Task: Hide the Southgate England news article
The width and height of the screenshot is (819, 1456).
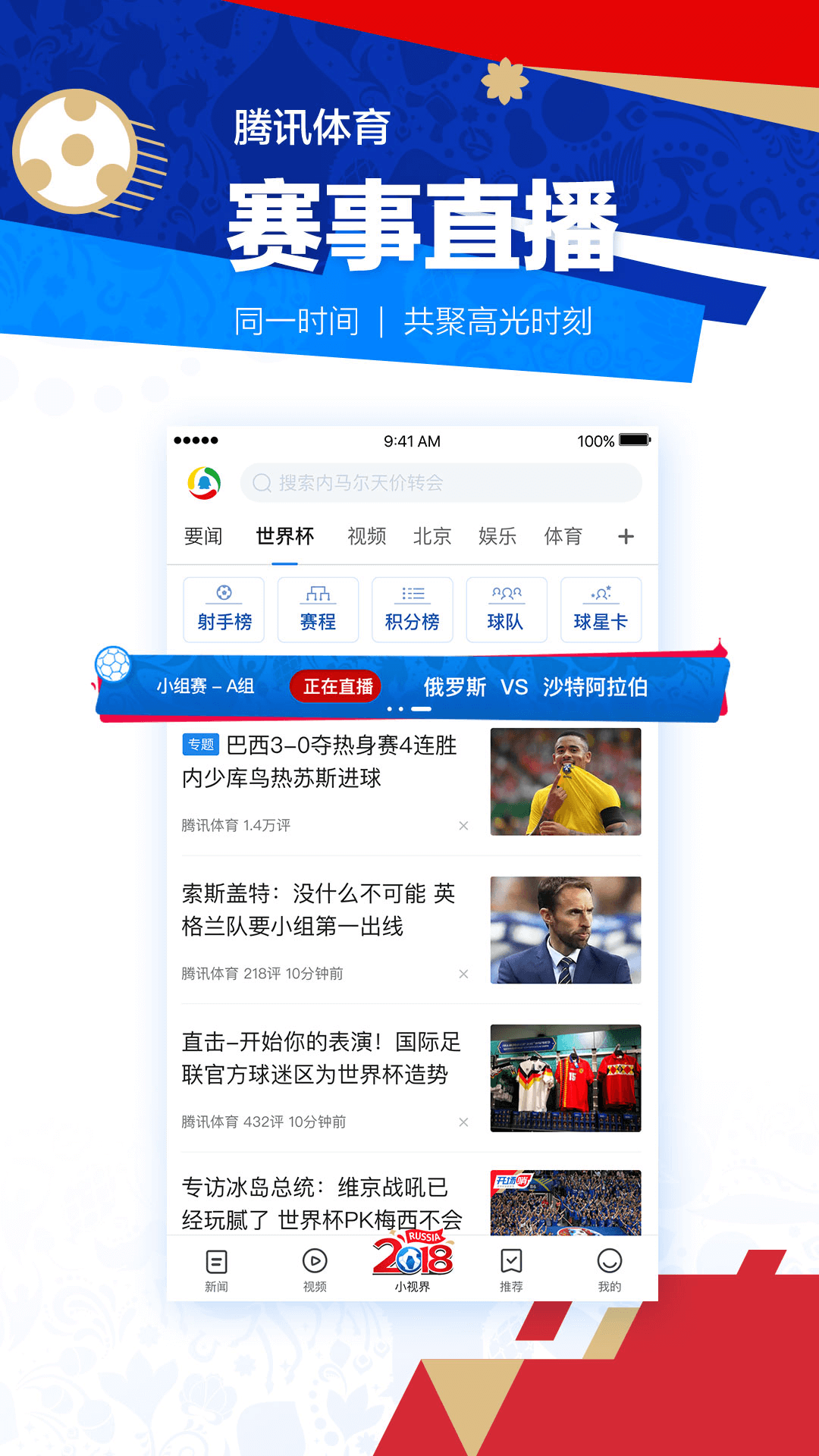Action: (463, 974)
